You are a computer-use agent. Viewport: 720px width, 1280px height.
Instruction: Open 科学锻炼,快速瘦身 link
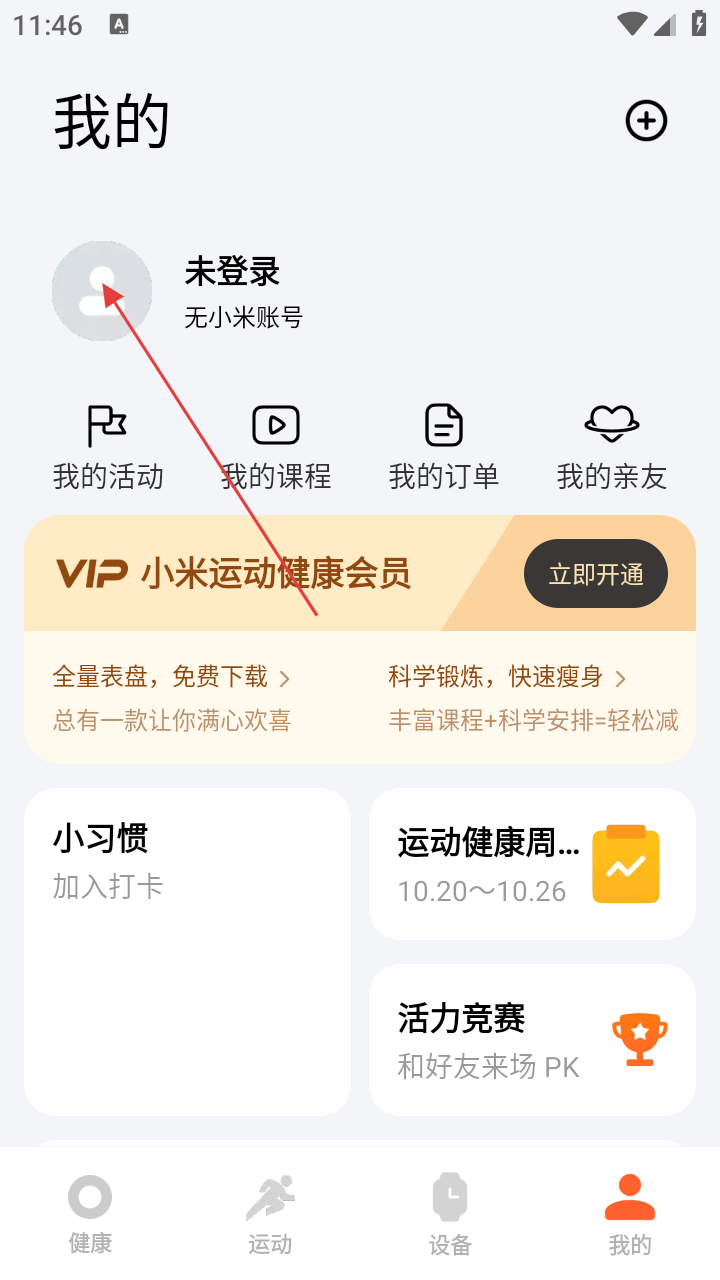click(x=507, y=678)
